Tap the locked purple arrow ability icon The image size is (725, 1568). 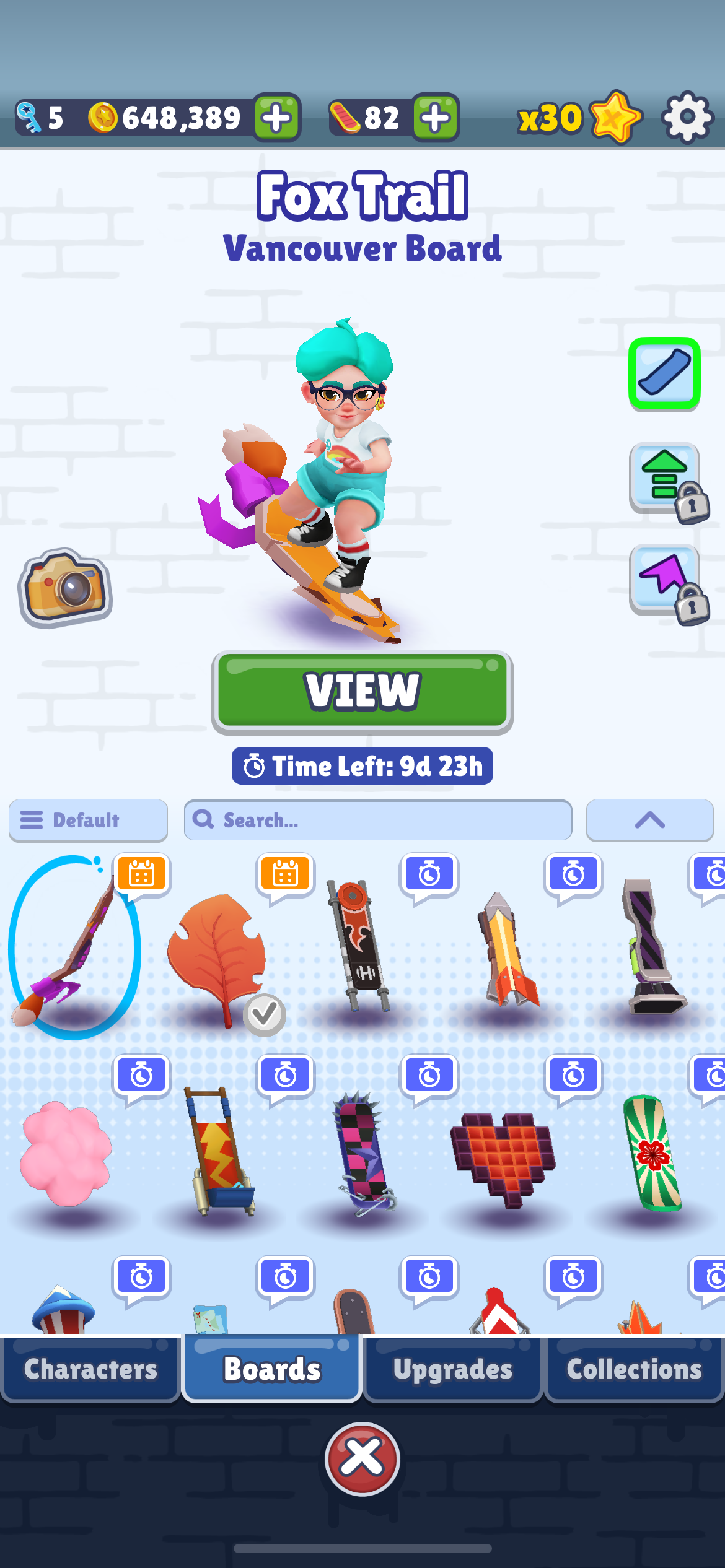pyautogui.click(x=666, y=580)
